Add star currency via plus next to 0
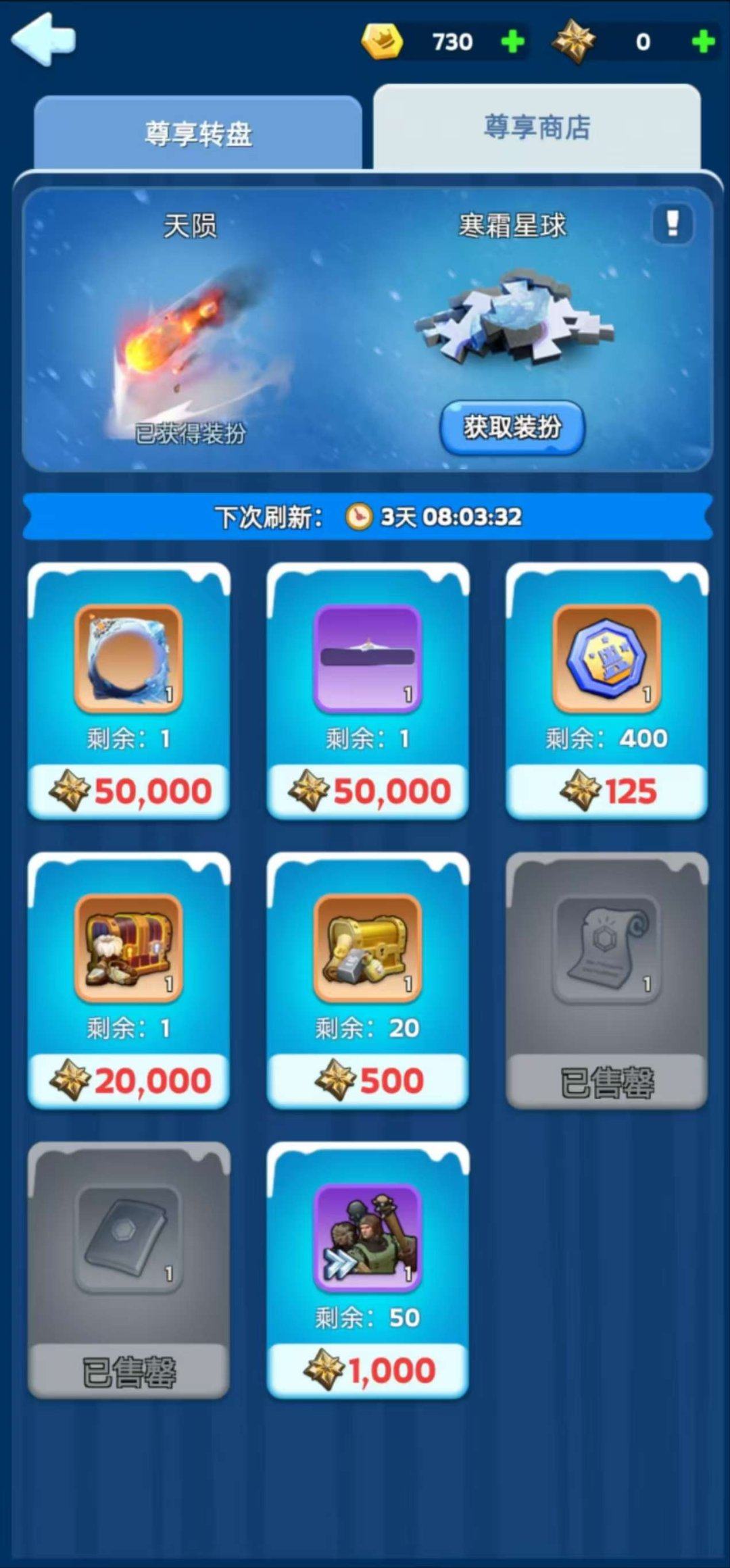Viewport: 730px width, 1568px height. [x=703, y=42]
